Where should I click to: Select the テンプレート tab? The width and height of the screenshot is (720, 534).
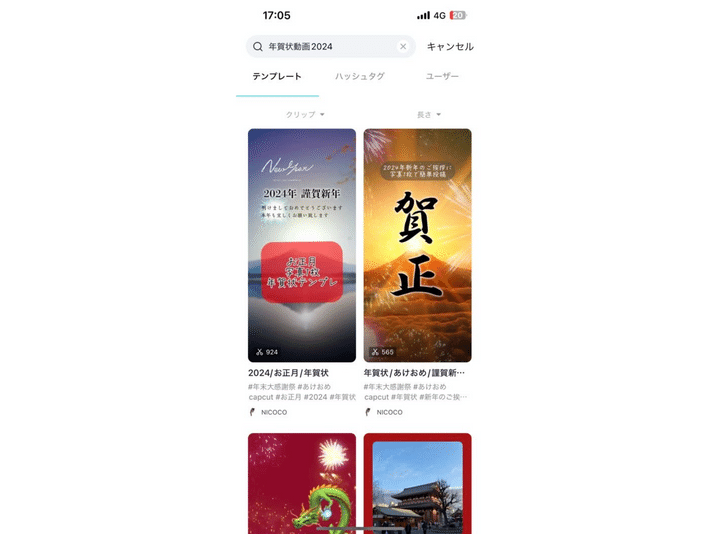pyautogui.click(x=277, y=76)
